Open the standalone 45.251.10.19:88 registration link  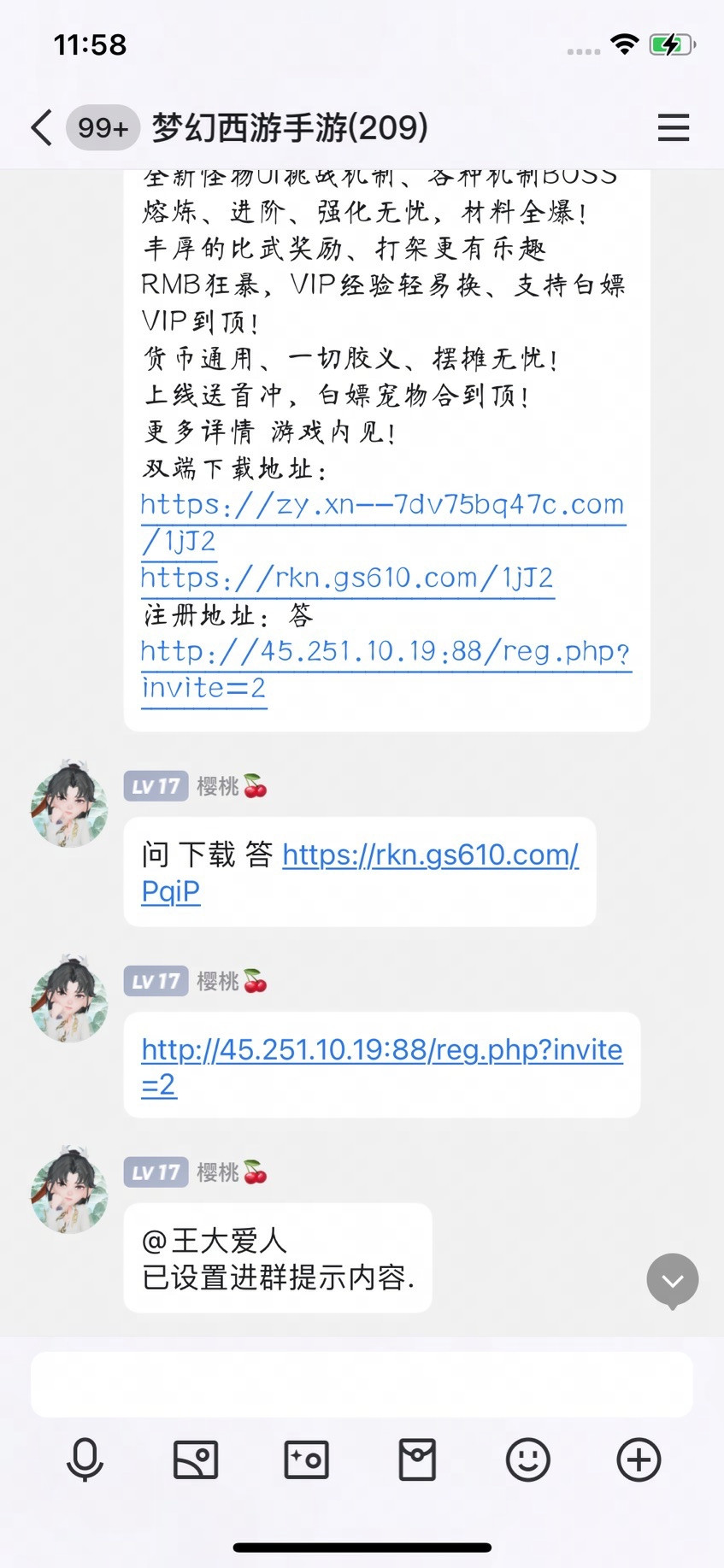382,1066
